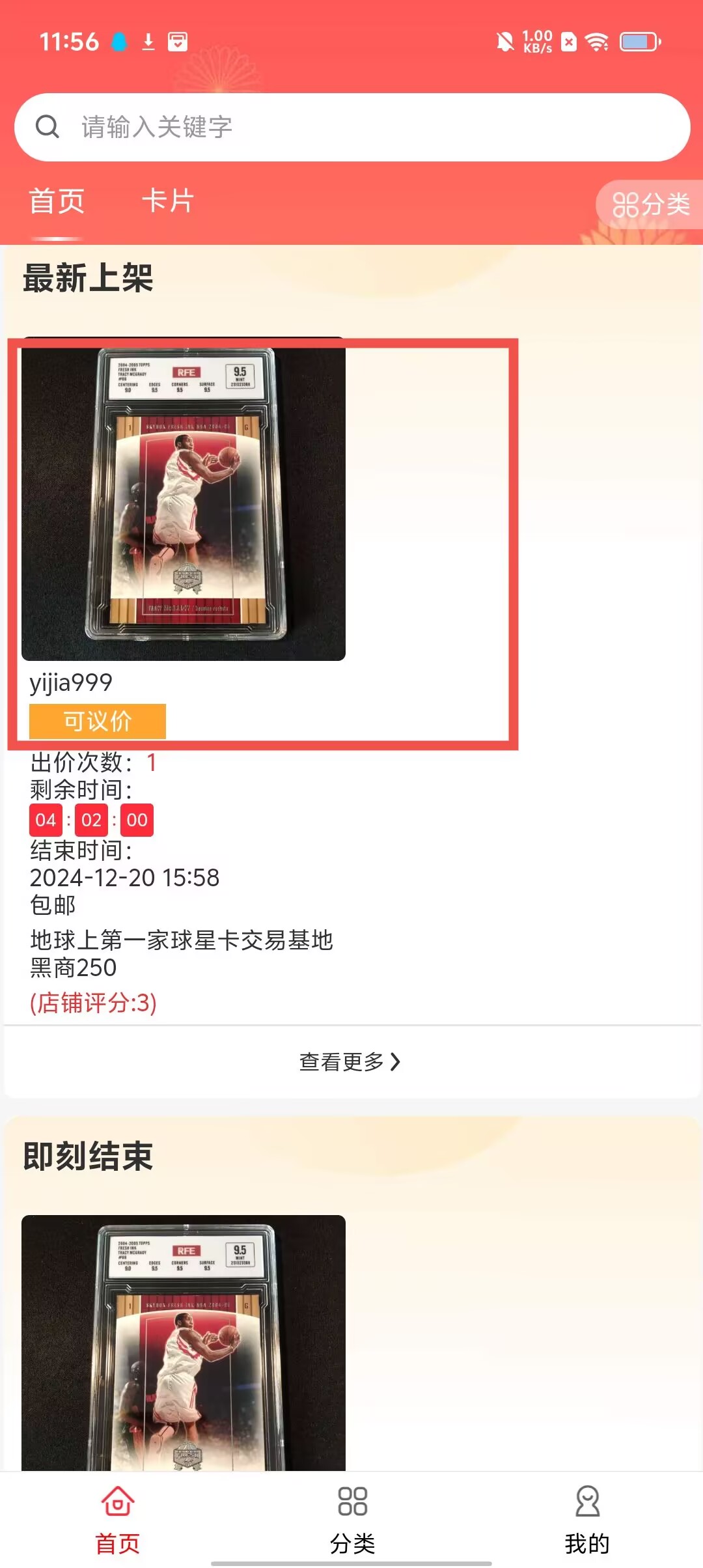Go to 分类 in bottom navigation
This screenshot has width=703, height=1568.
(x=352, y=1519)
